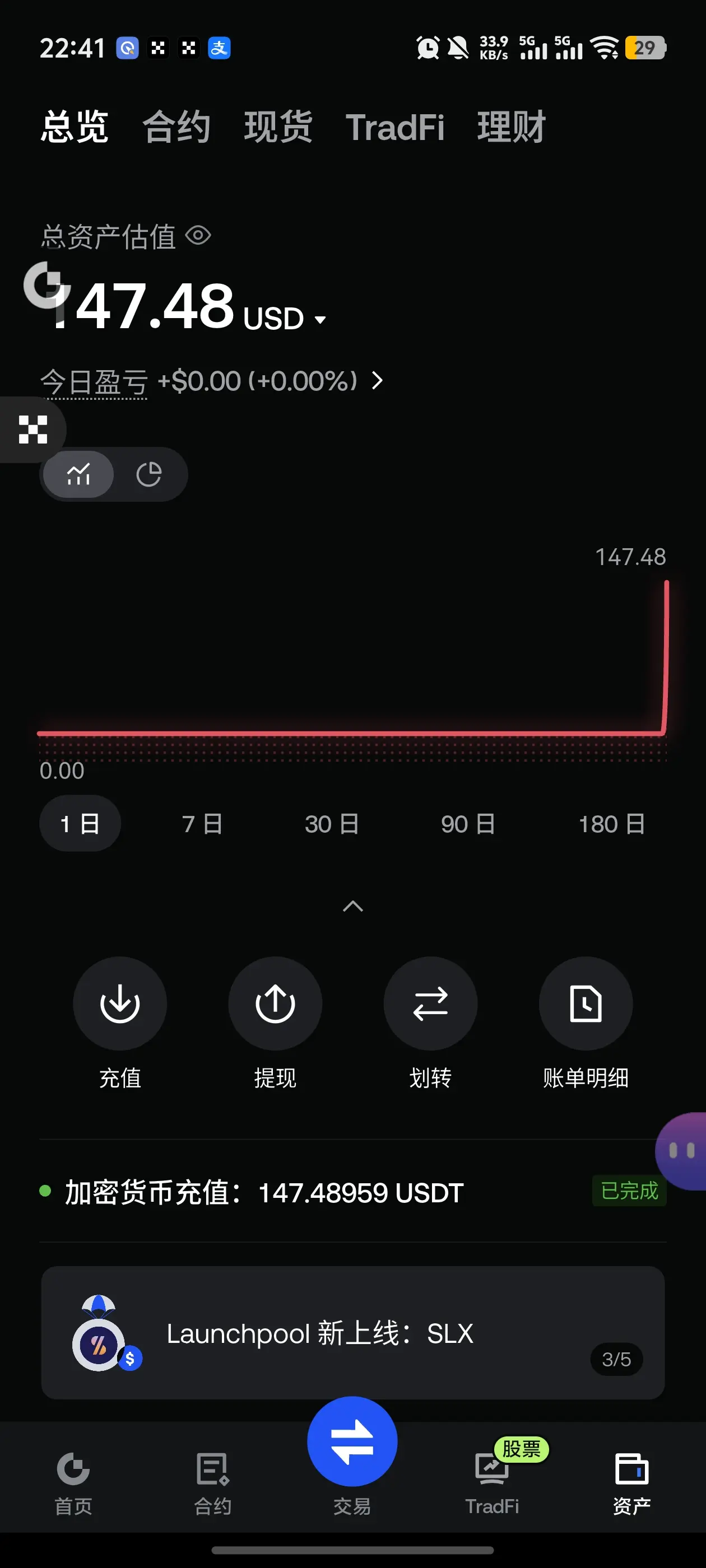Image resolution: width=706 pixels, height=1568 pixels.
Task: Open 划转 transfer
Action: click(x=431, y=1023)
